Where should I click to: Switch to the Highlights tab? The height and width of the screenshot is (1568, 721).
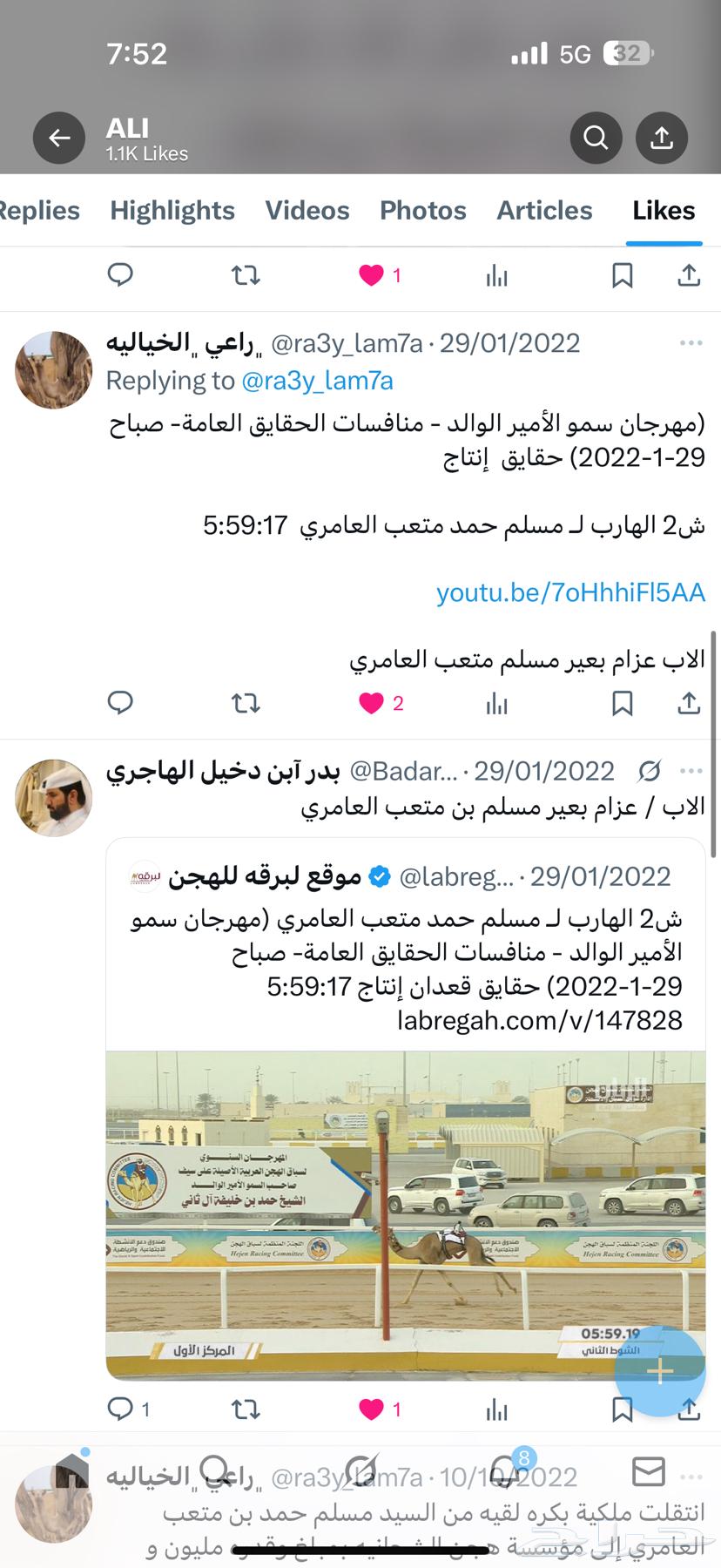pyautogui.click(x=172, y=211)
